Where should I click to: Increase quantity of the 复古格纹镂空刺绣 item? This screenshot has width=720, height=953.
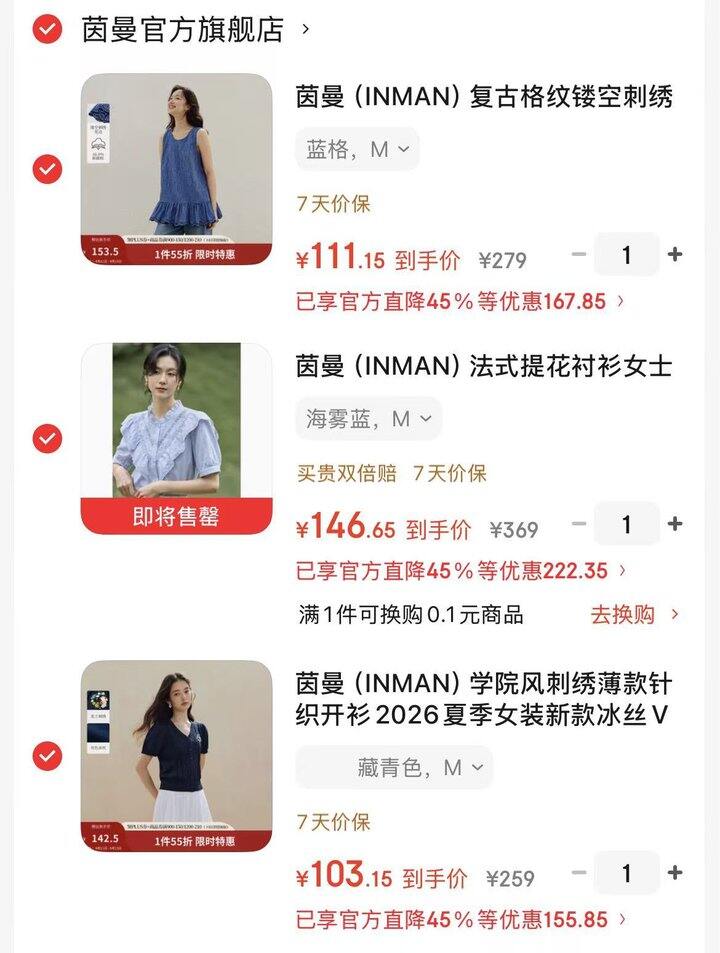675,255
